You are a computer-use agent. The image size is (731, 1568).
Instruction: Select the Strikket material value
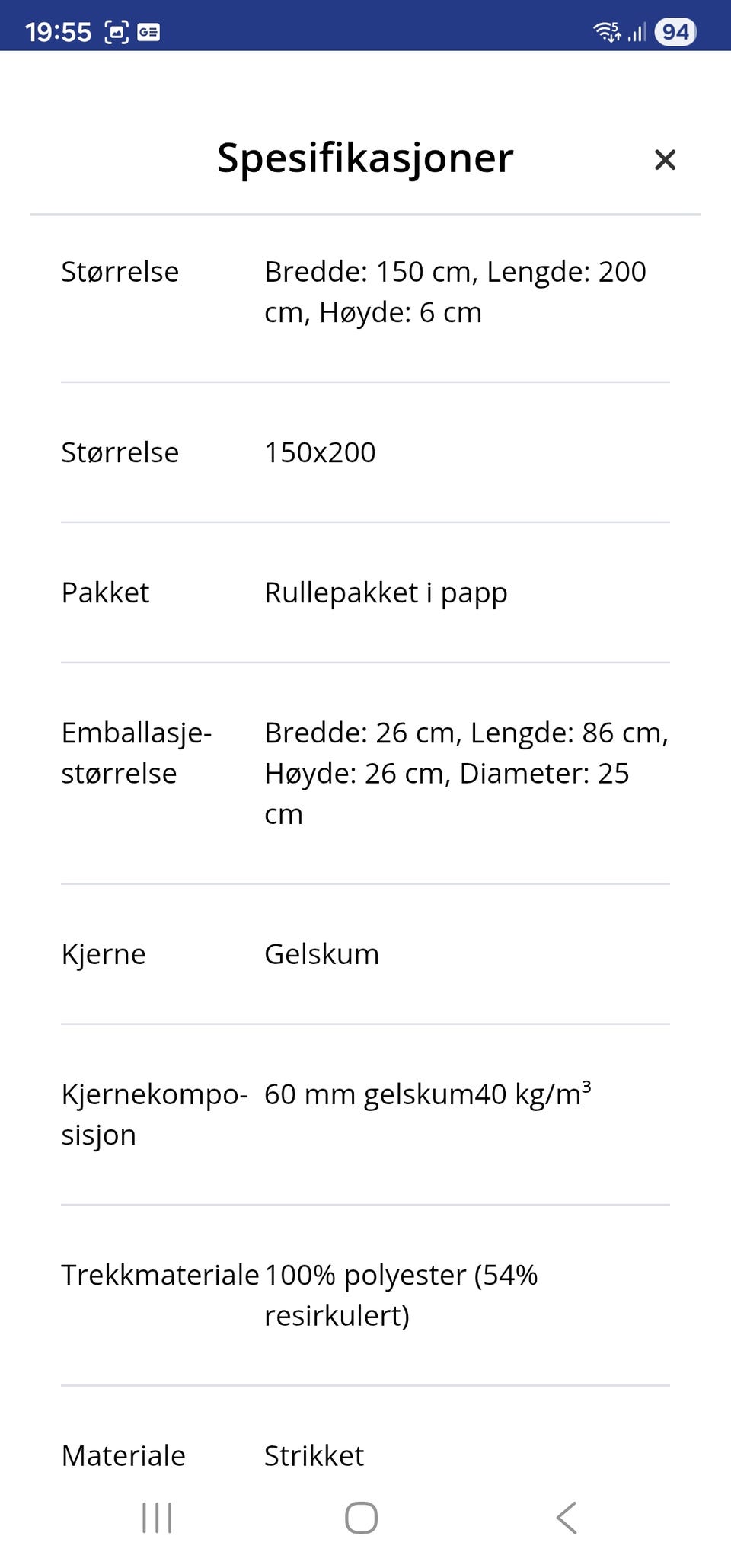[314, 1455]
